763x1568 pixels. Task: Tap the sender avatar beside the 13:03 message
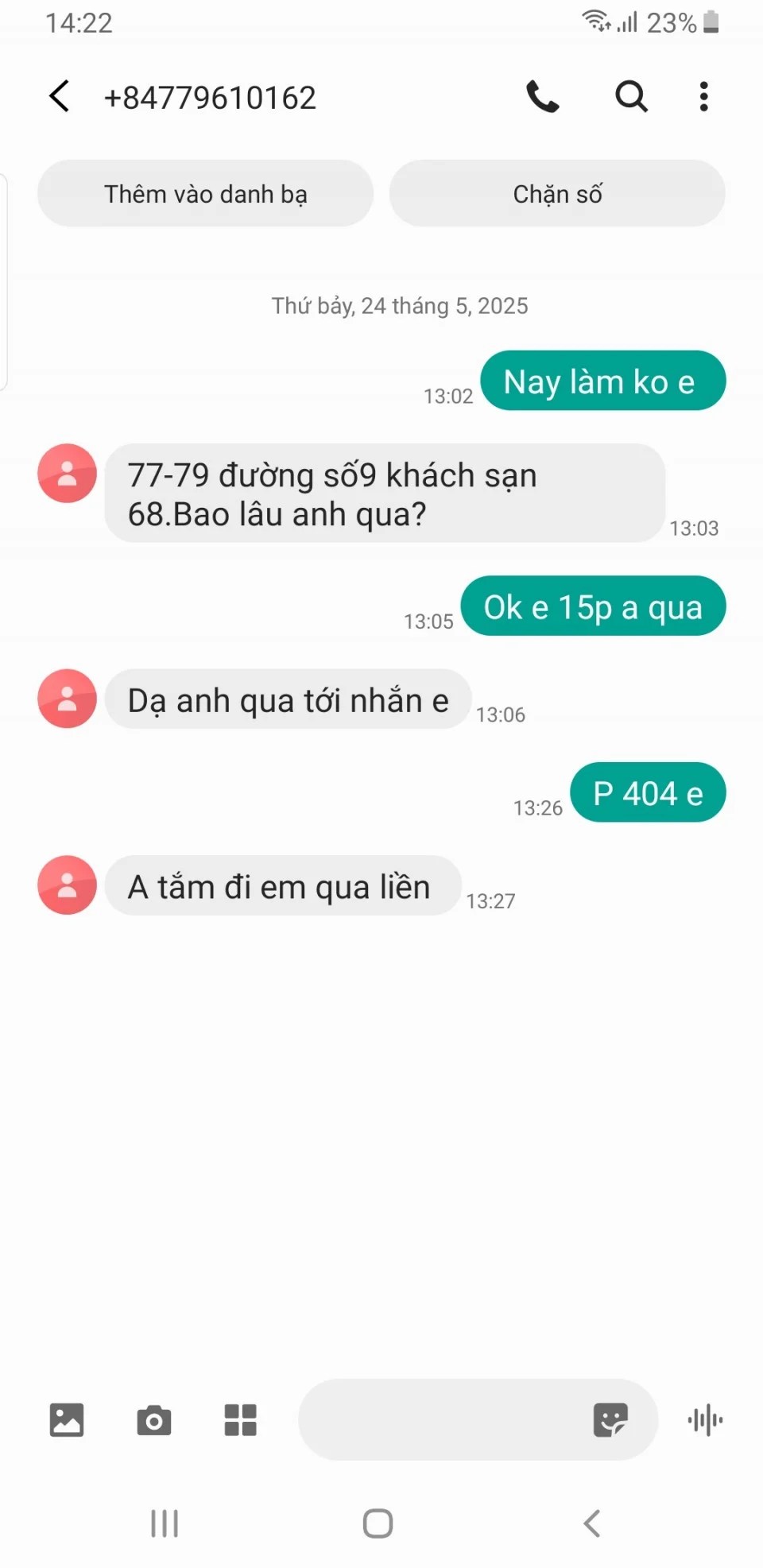tap(68, 474)
